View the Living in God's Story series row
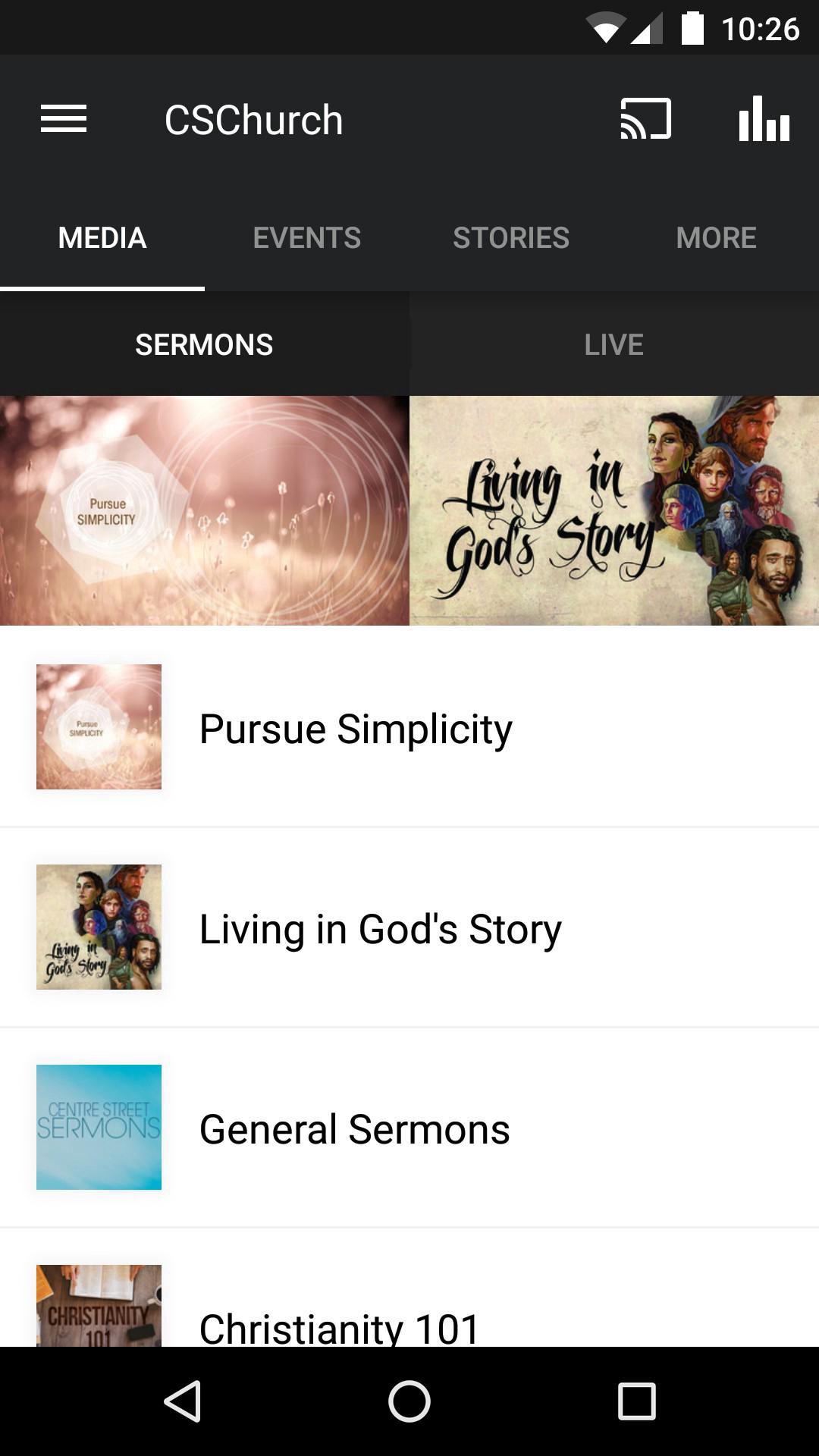The image size is (819, 1456). pos(409,928)
